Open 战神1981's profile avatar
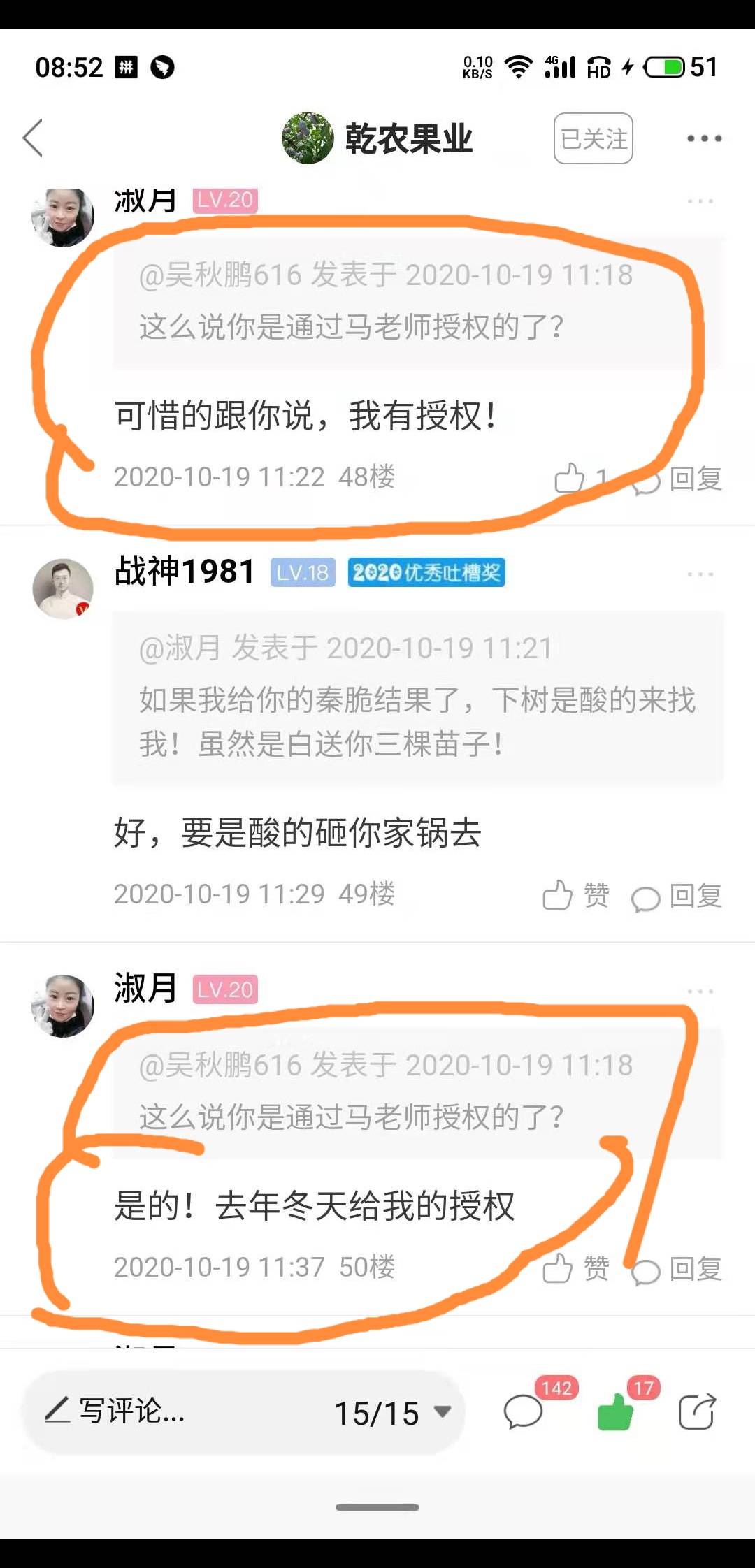This screenshot has width=755, height=1568. coord(63,588)
